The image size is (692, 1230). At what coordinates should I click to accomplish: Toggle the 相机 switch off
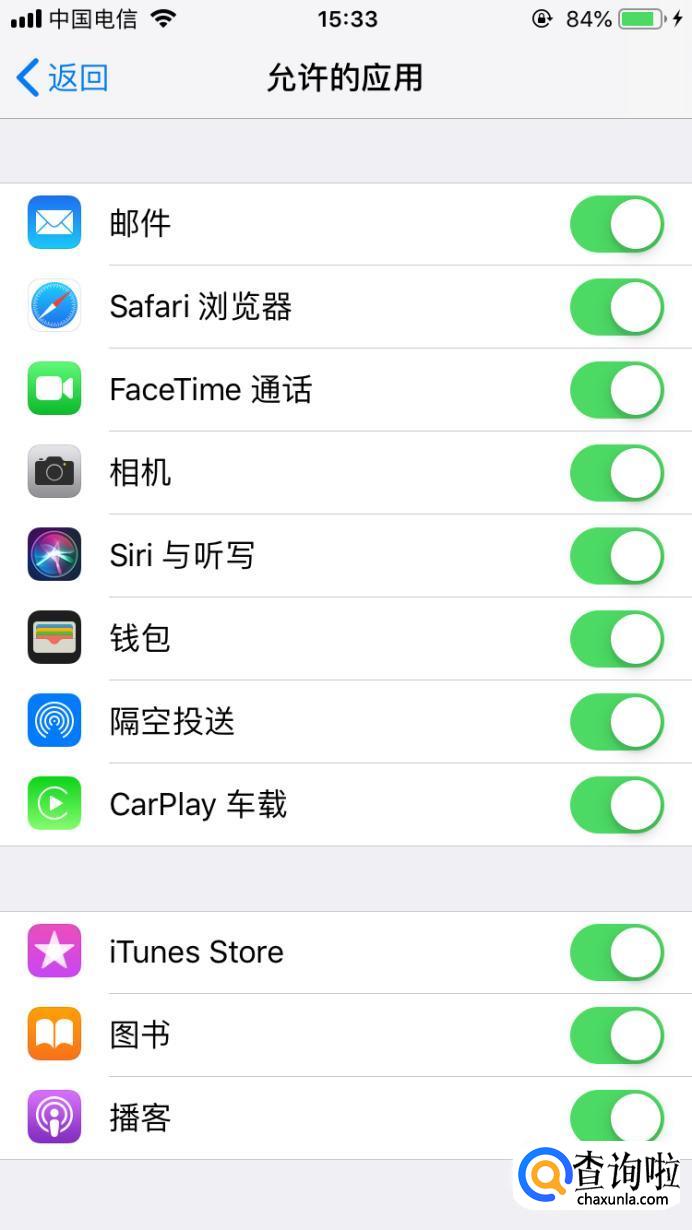[x=616, y=473]
